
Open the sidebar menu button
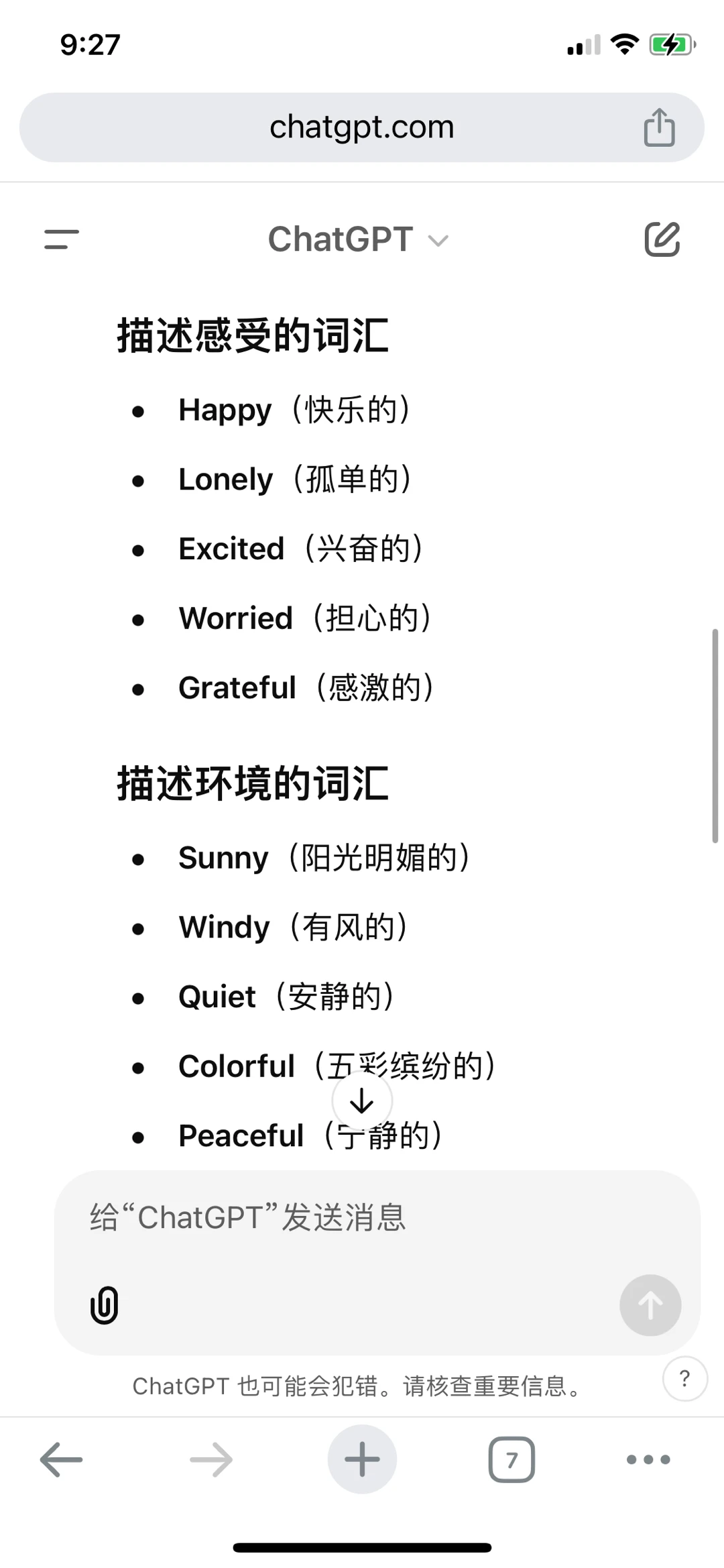pos(62,239)
